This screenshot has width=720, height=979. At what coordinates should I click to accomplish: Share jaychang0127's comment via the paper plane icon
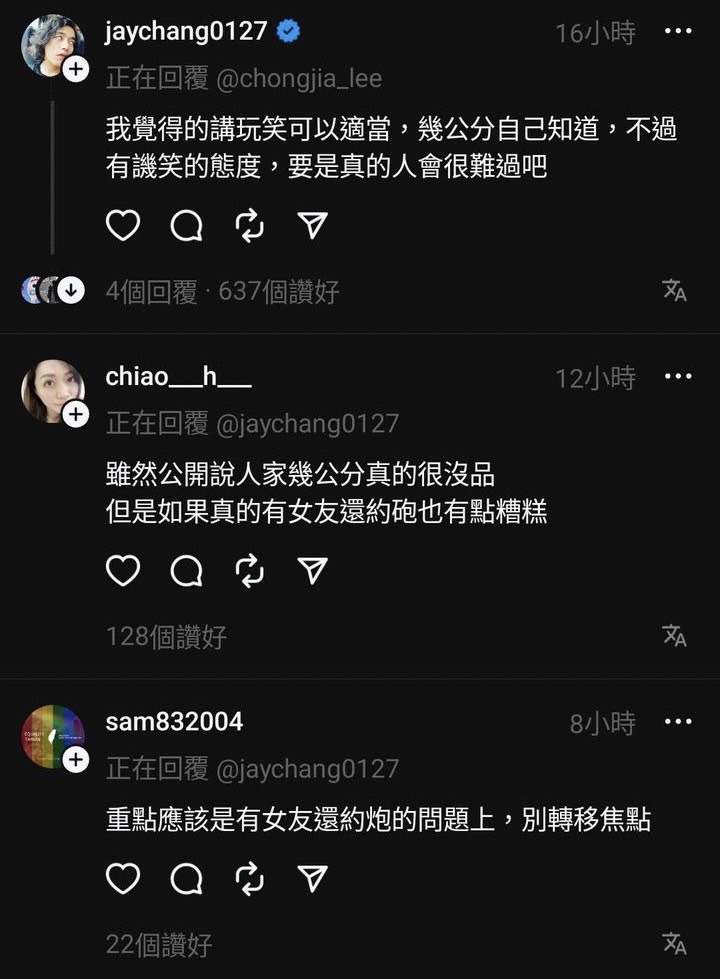pos(311,226)
